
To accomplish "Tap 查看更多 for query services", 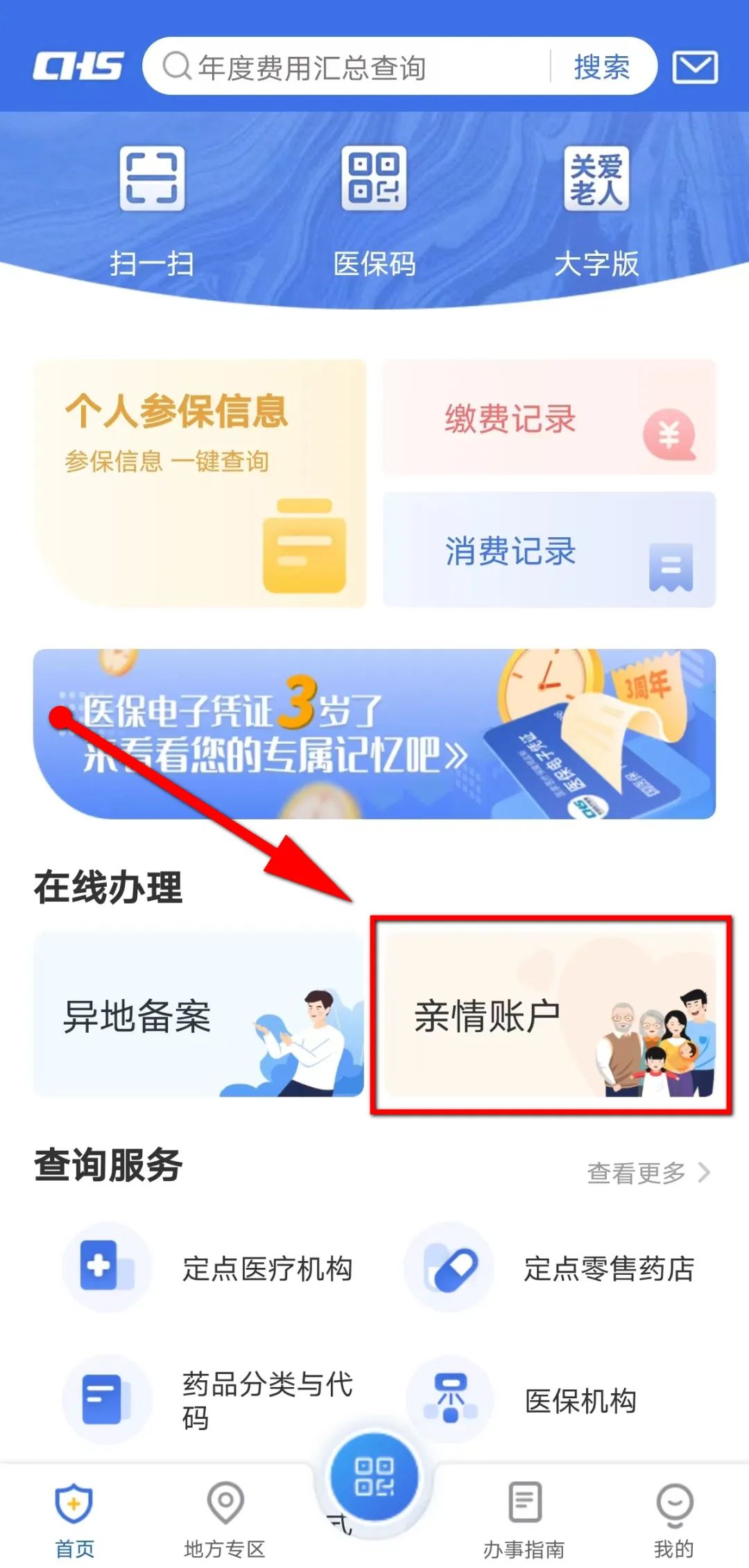I will pyautogui.click(x=648, y=1173).
